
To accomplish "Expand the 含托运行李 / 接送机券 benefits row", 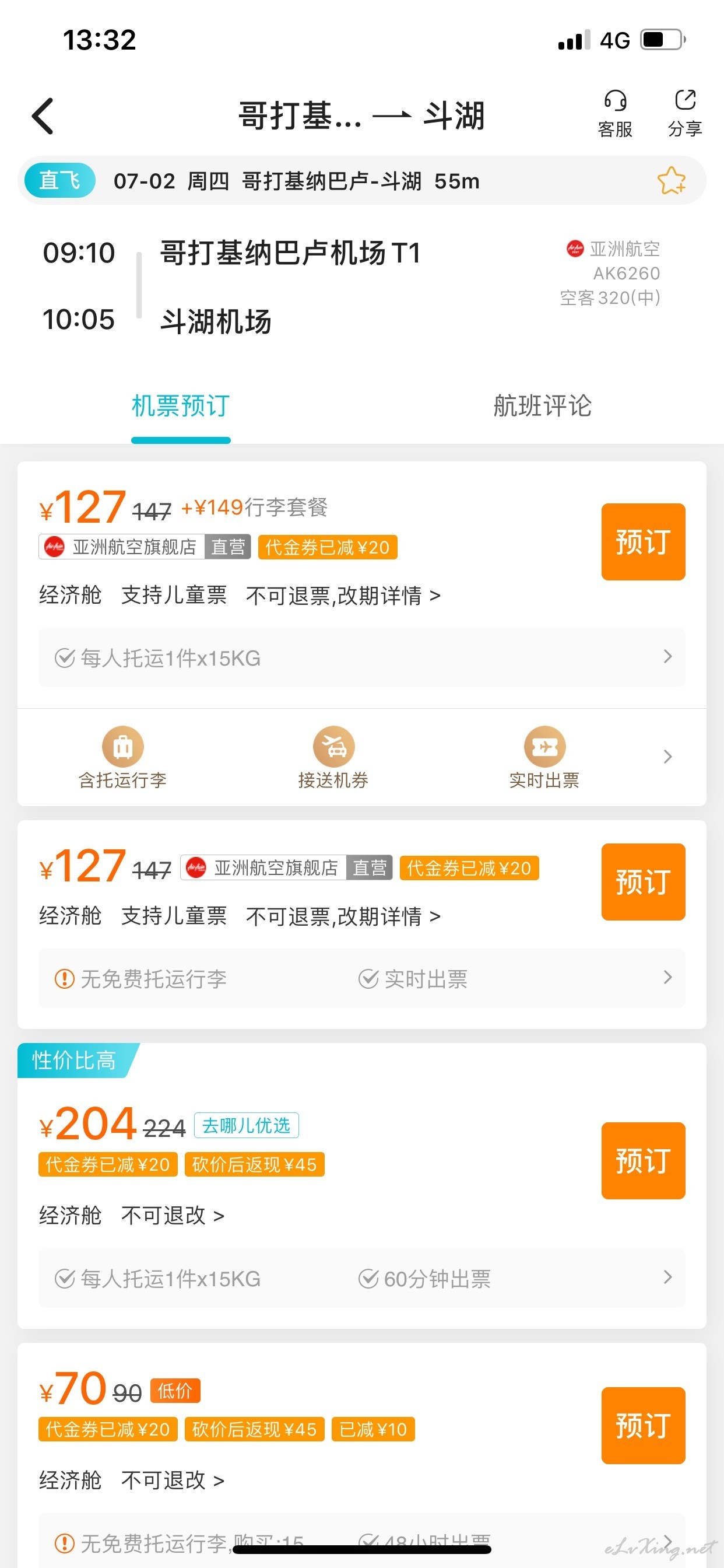I will point(362,757).
